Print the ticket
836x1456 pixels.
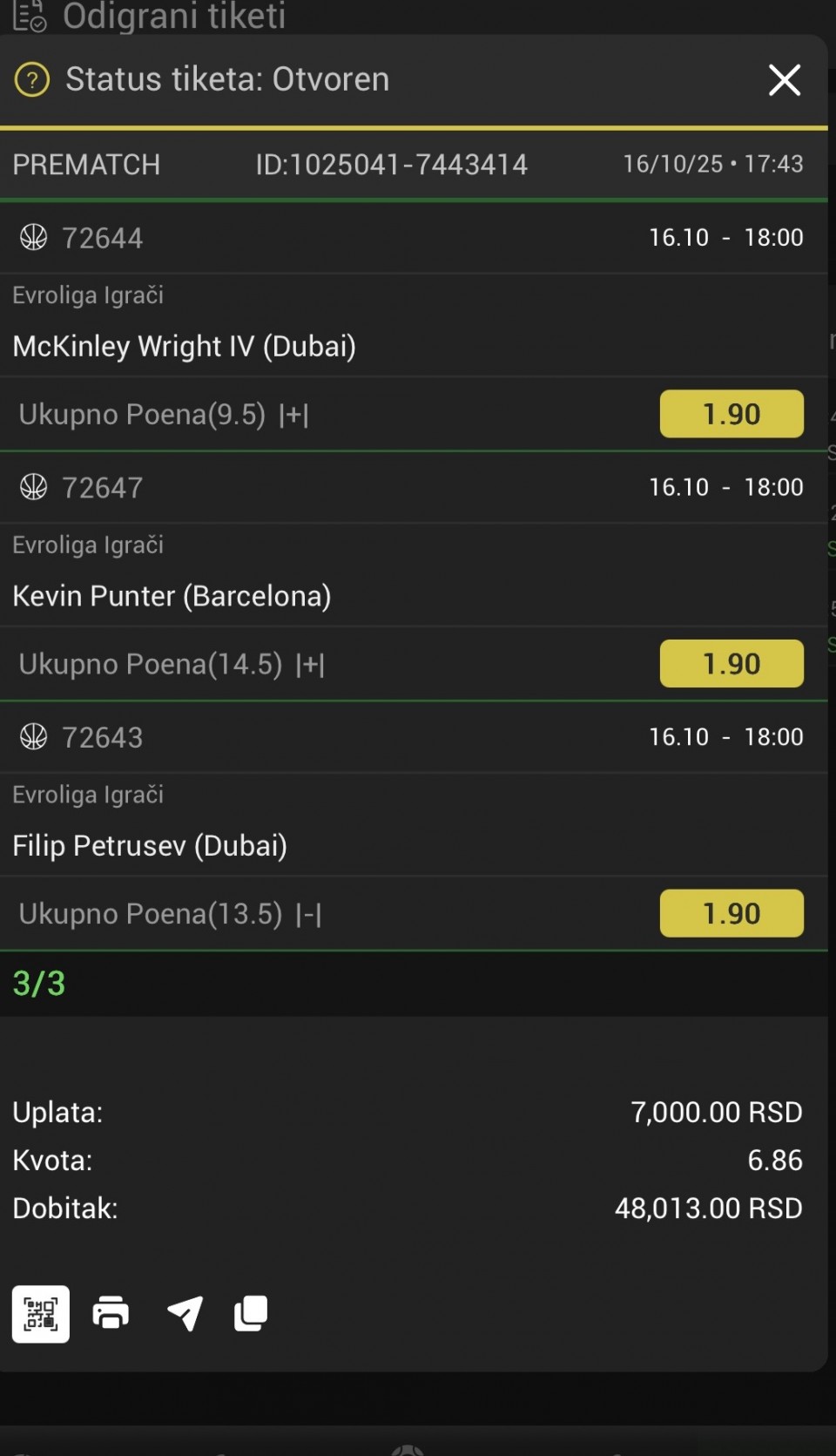[x=111, y=1313]
